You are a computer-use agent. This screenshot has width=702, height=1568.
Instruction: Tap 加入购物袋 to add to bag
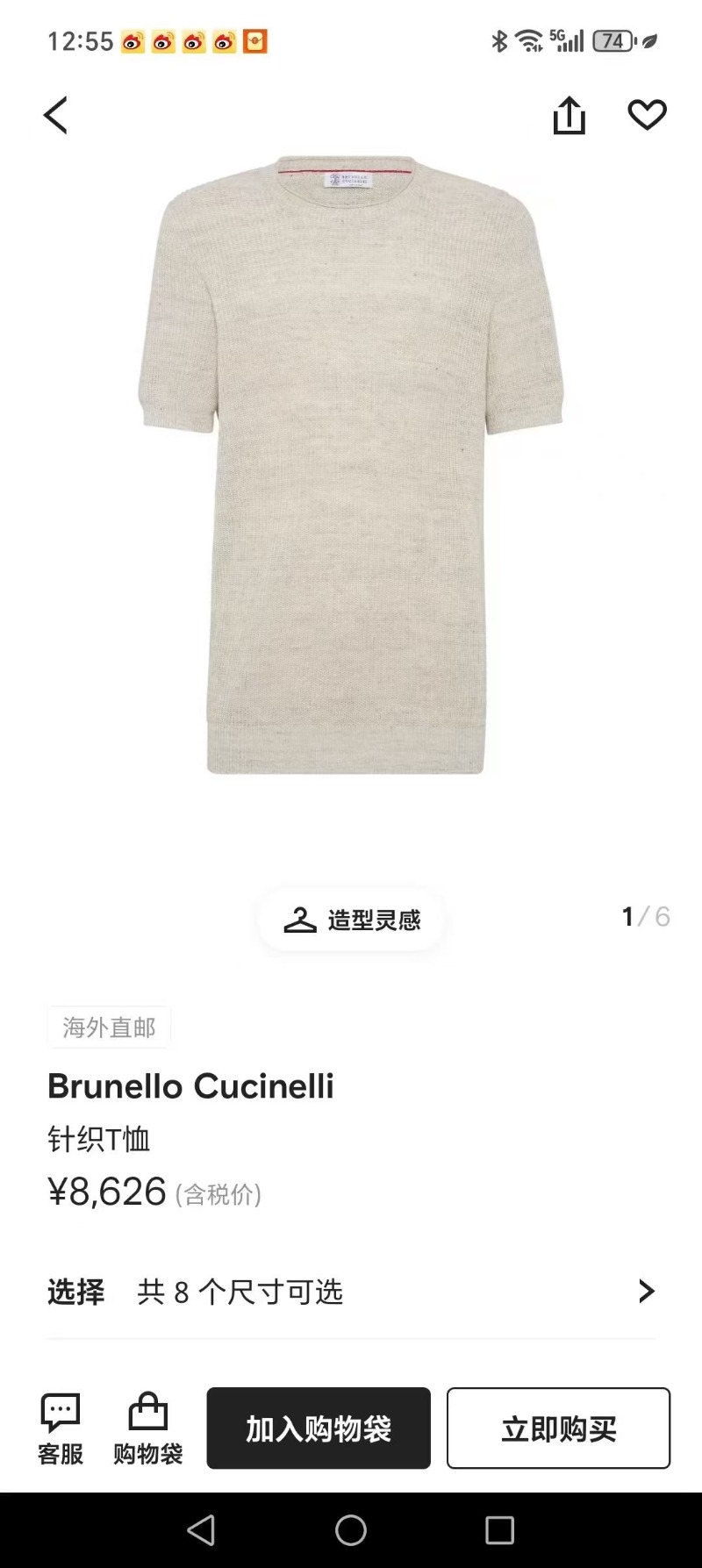[x=319, y=1428]
